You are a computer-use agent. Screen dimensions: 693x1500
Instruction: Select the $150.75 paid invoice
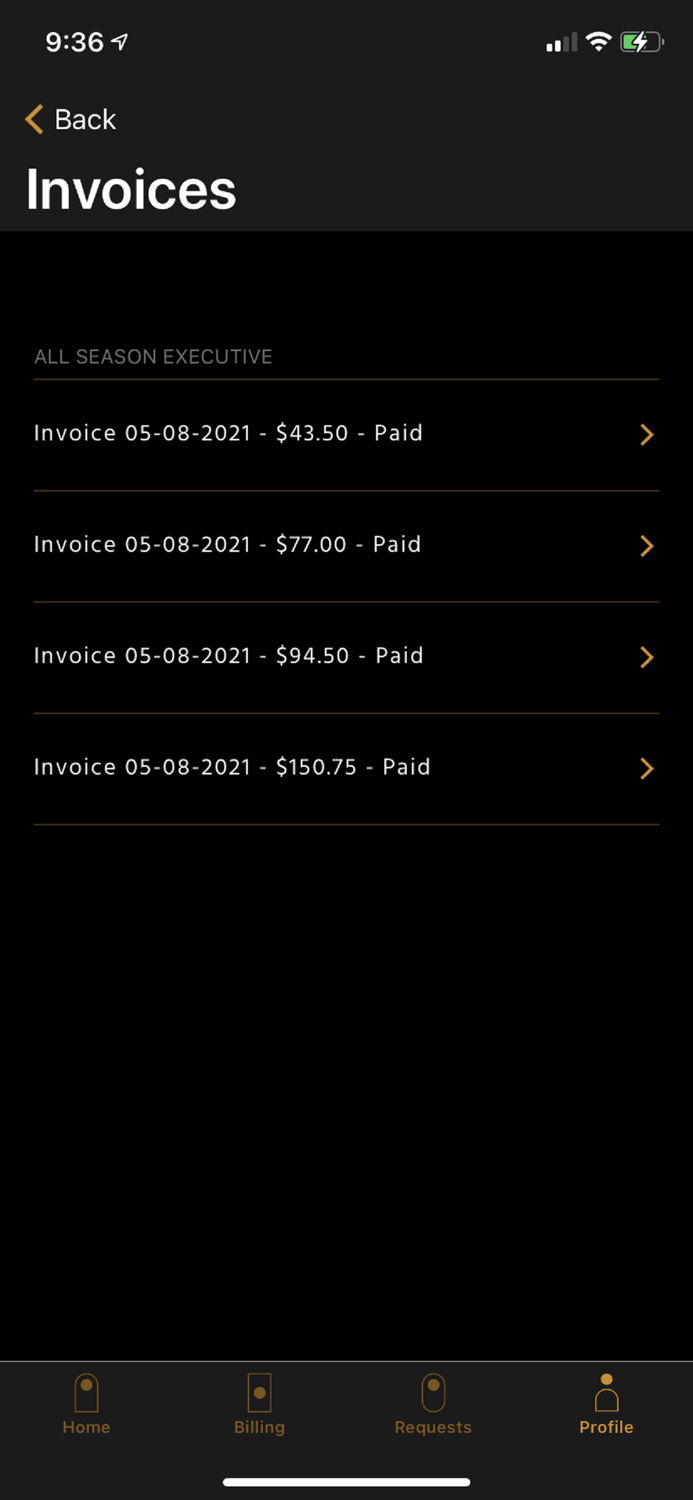click(346, 768)
